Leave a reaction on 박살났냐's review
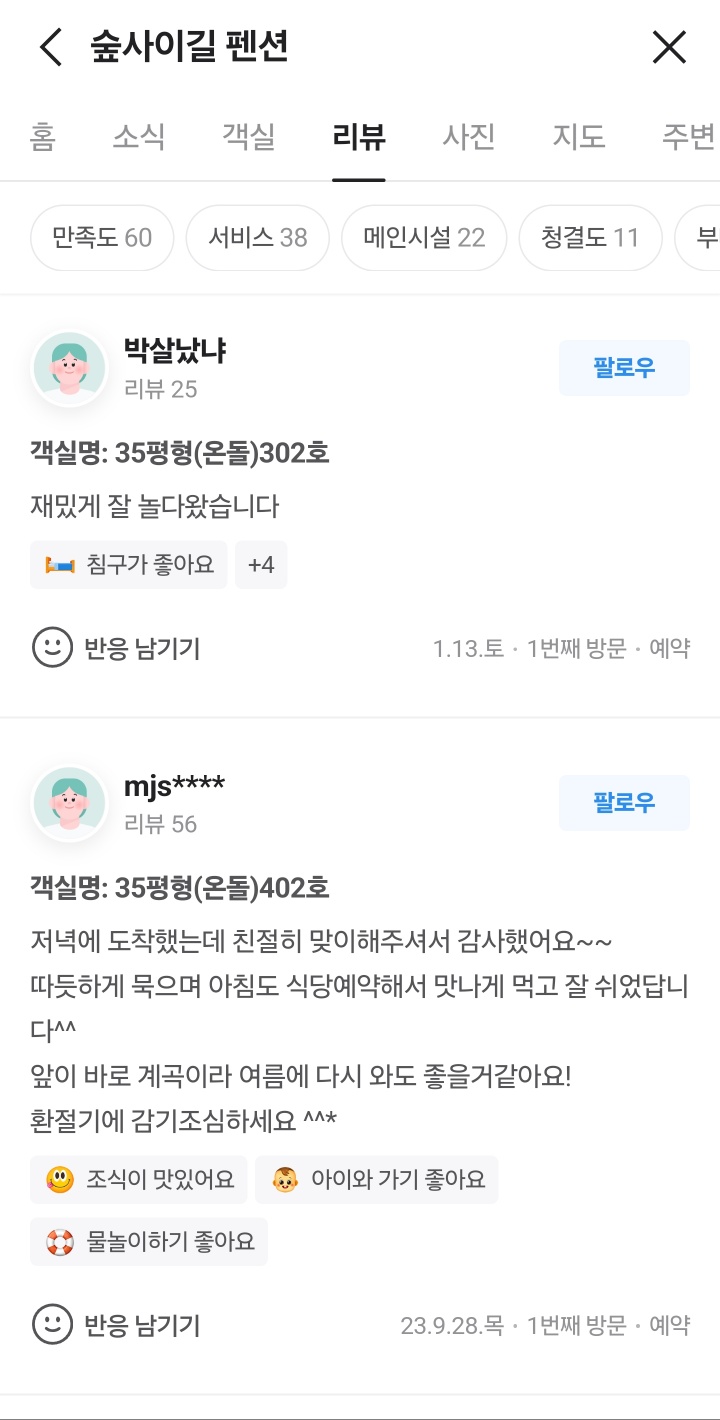The width and height of the screenshot is (720, 1420). point(116,649)
